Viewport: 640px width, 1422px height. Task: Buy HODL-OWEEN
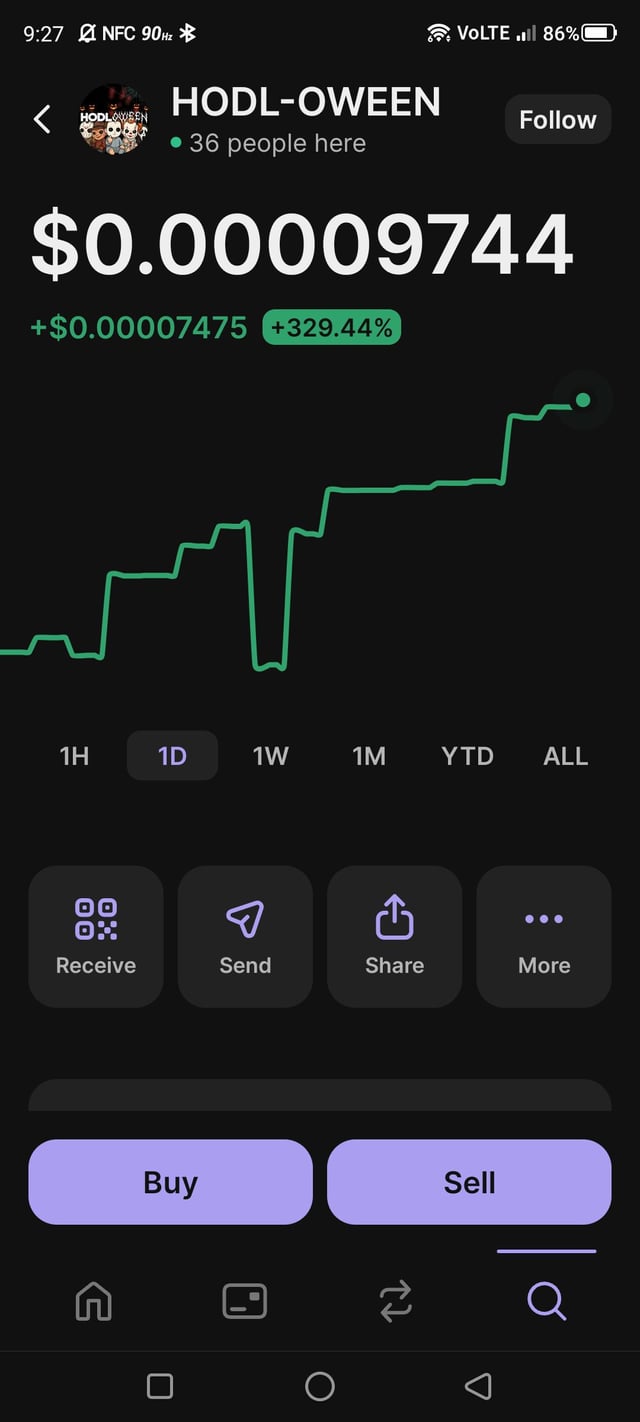[170, 1182]
